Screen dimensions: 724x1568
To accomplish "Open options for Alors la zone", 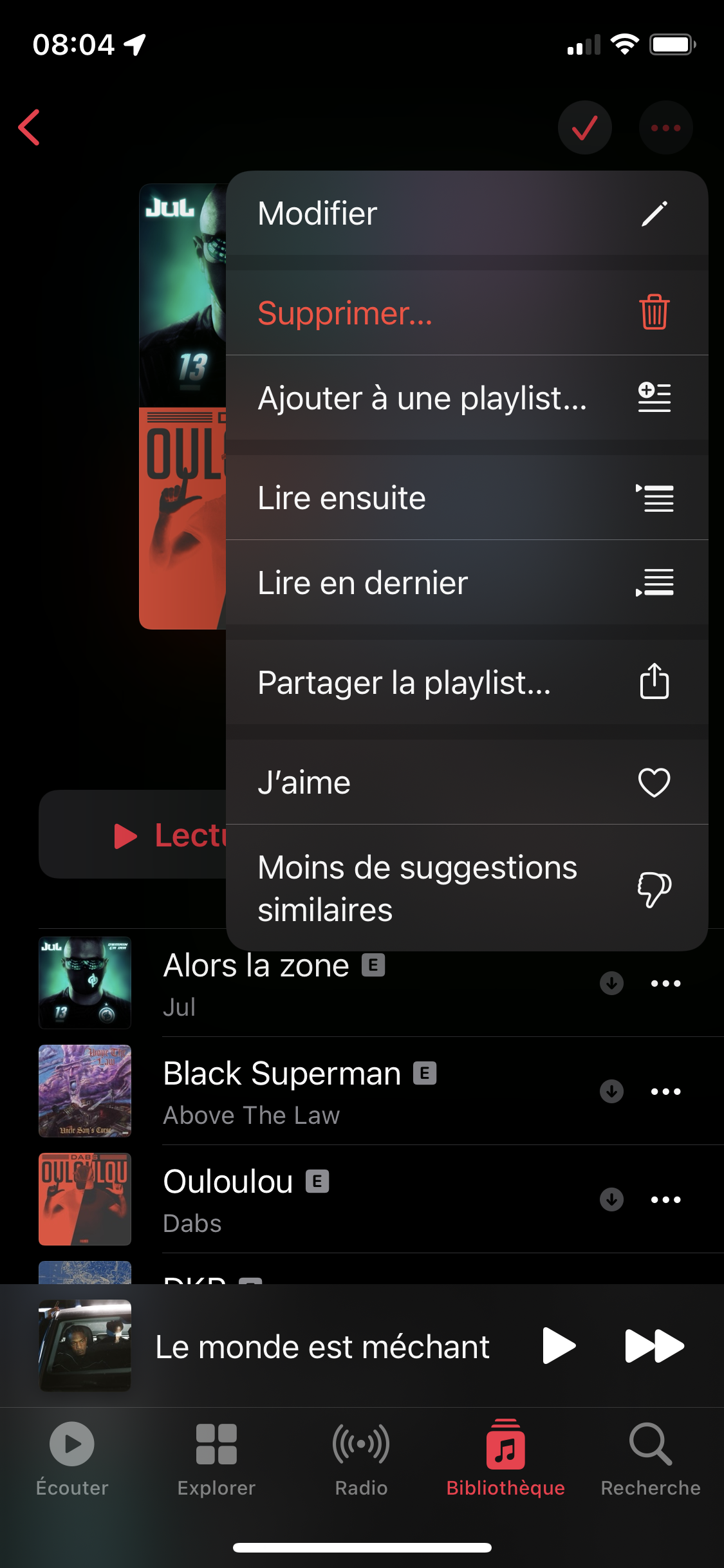I will coord(665,983).
